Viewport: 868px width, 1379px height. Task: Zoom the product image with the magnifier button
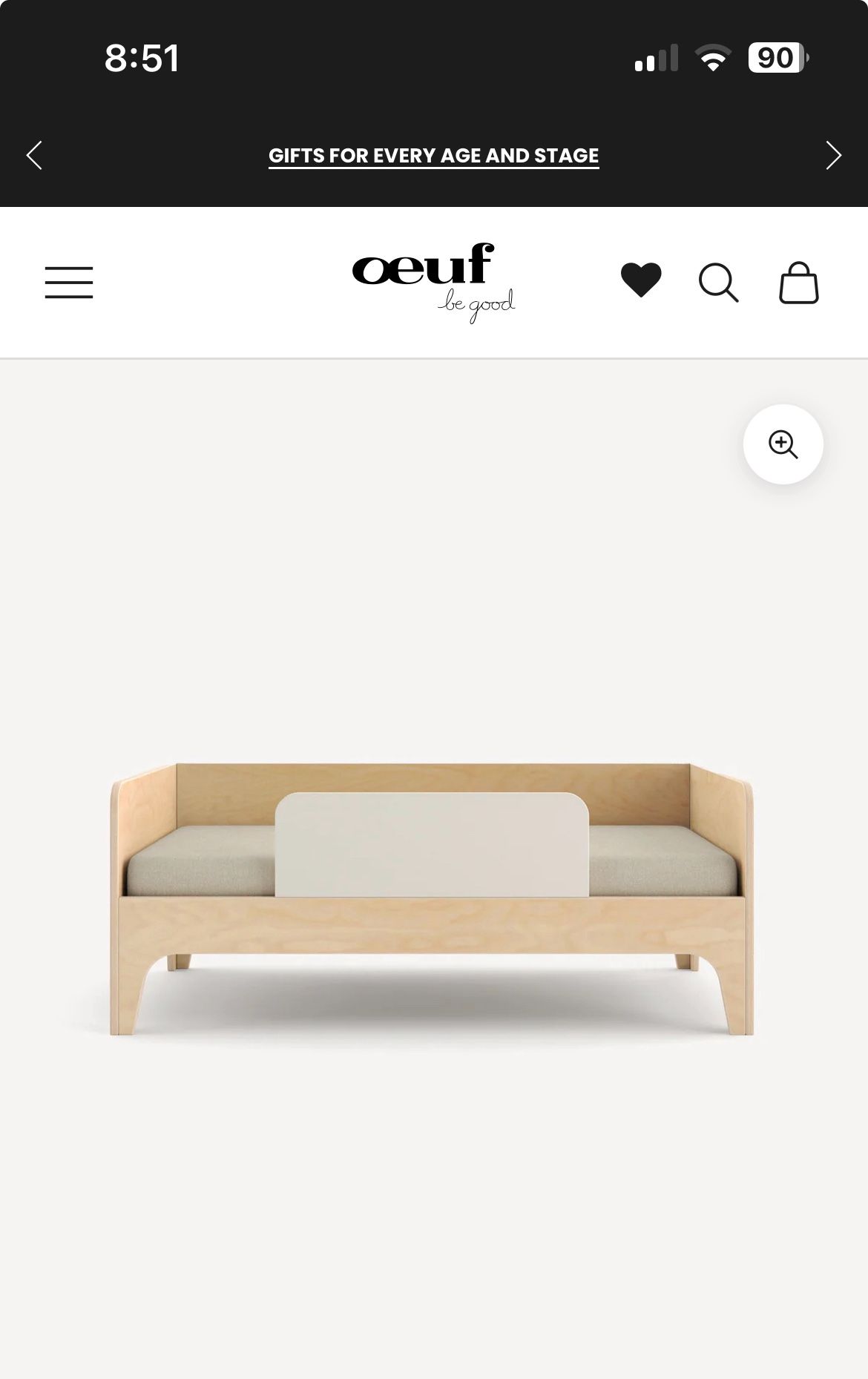pyautogui.click(x=783, y=443)
